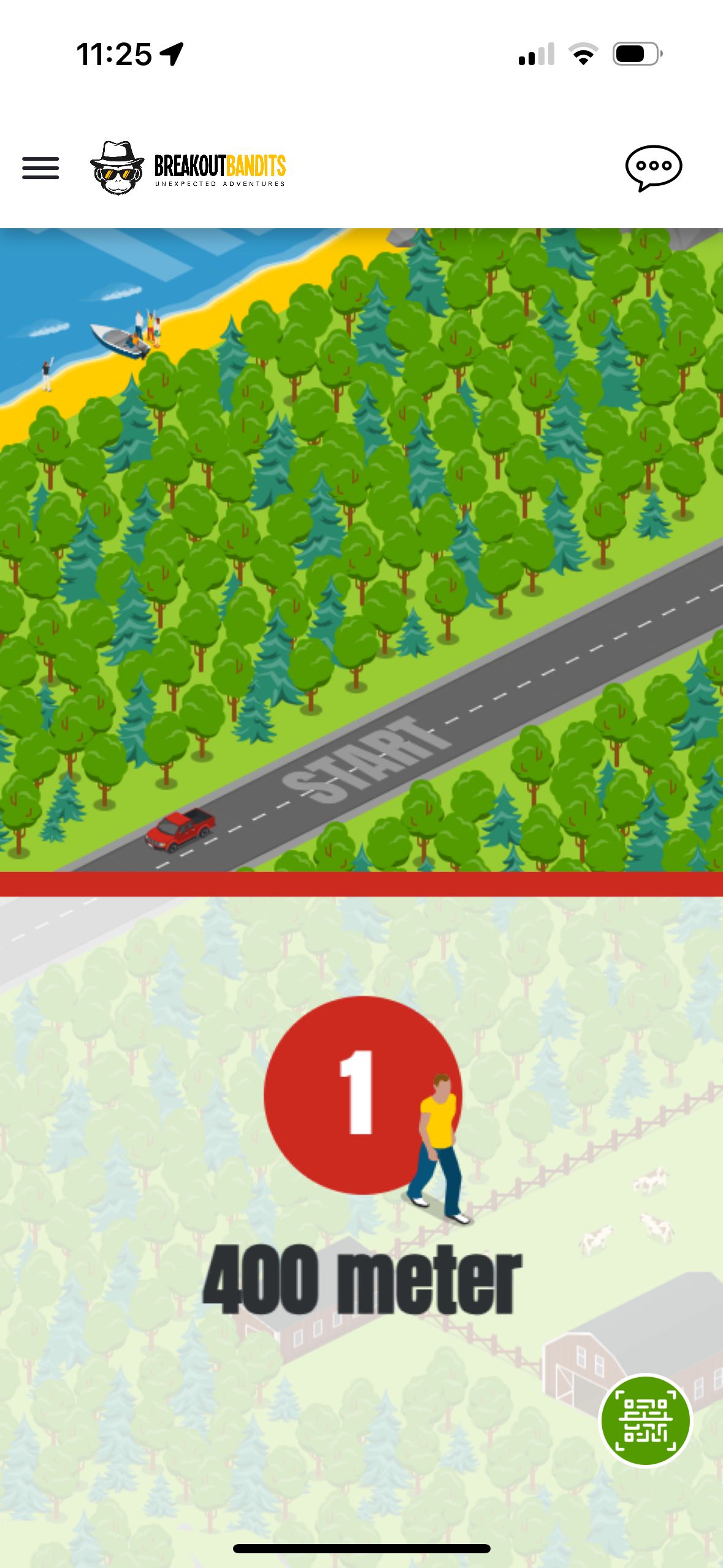The height and width of the screenshot is (1568, 723).
Task: Open the chat speech bubble
Action: tap(653, 167)
